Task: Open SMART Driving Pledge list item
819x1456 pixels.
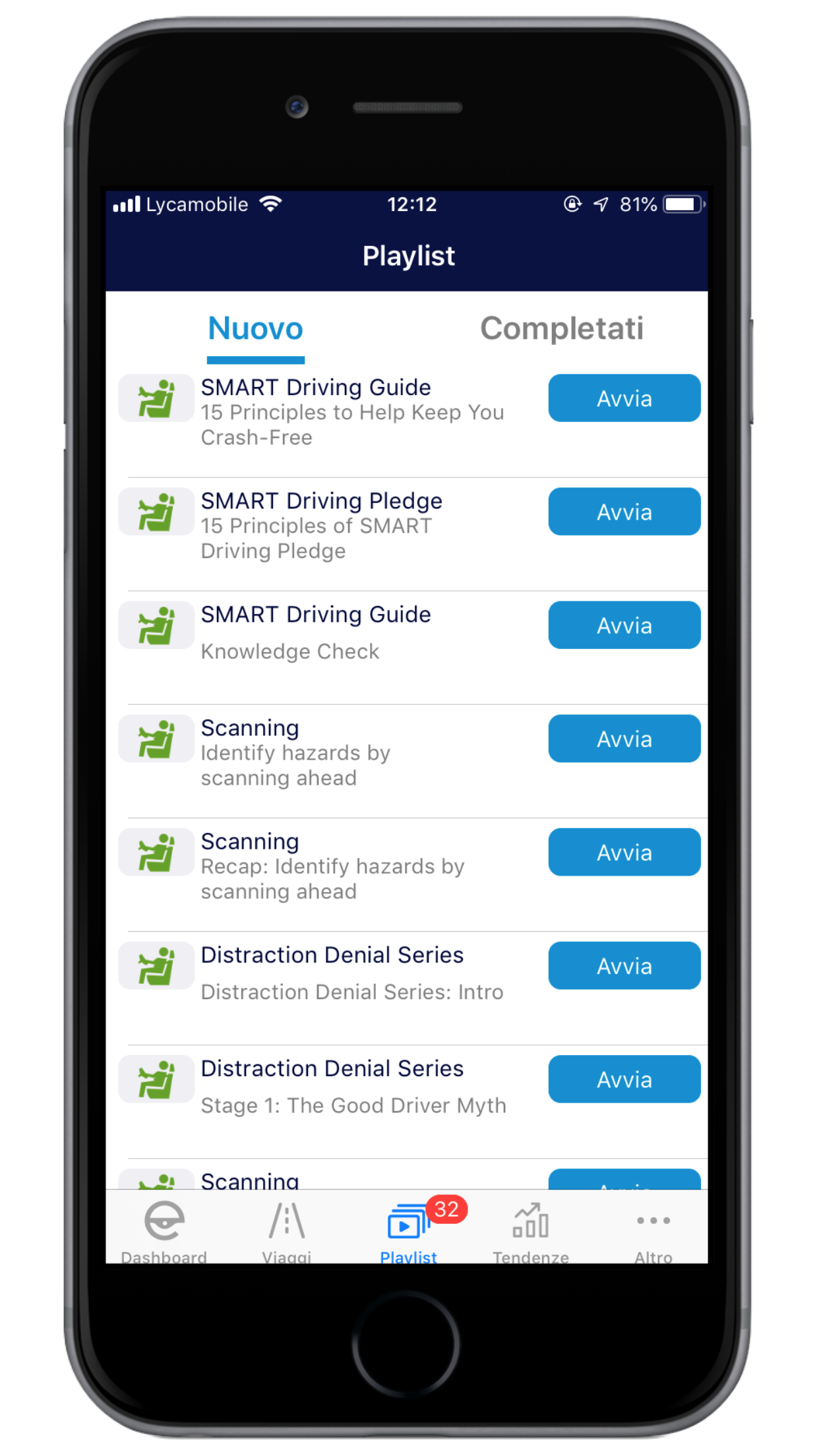Action: click(x=321, y=525)
